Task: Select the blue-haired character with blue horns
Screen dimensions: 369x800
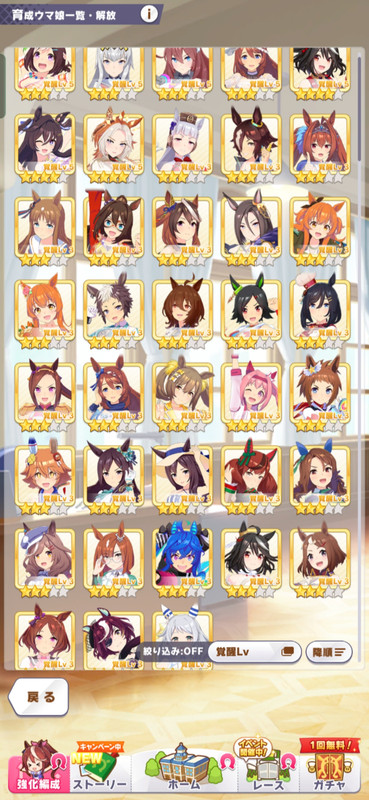Action: point(183,560)
